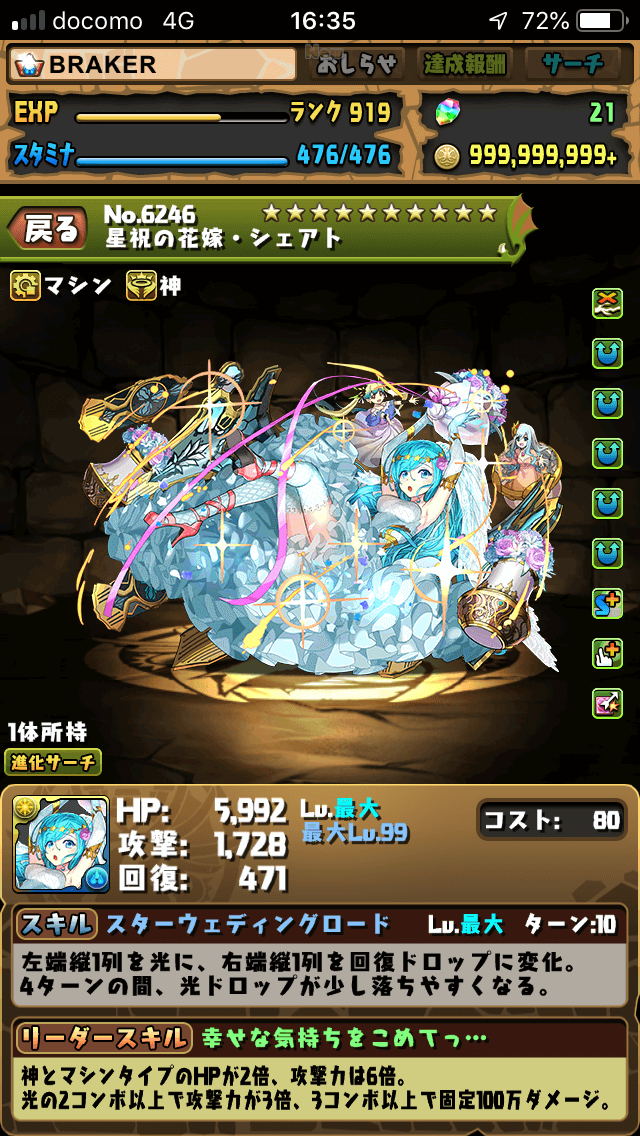640x1136 pixels.
Task: Tap the リーダースキル leader skill panel
Action: [320, 1070]
